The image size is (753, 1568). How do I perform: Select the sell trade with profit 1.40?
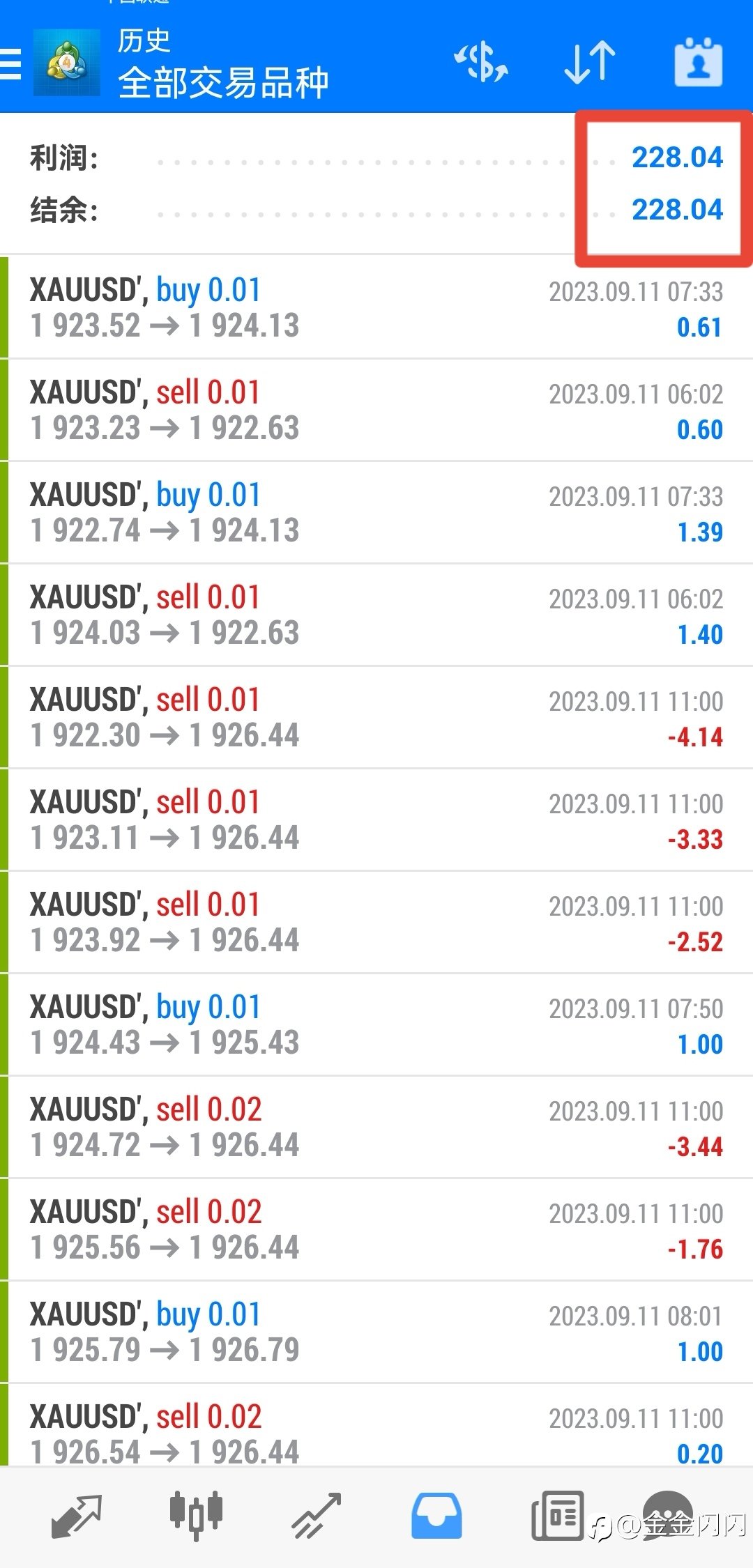(376, 615)
